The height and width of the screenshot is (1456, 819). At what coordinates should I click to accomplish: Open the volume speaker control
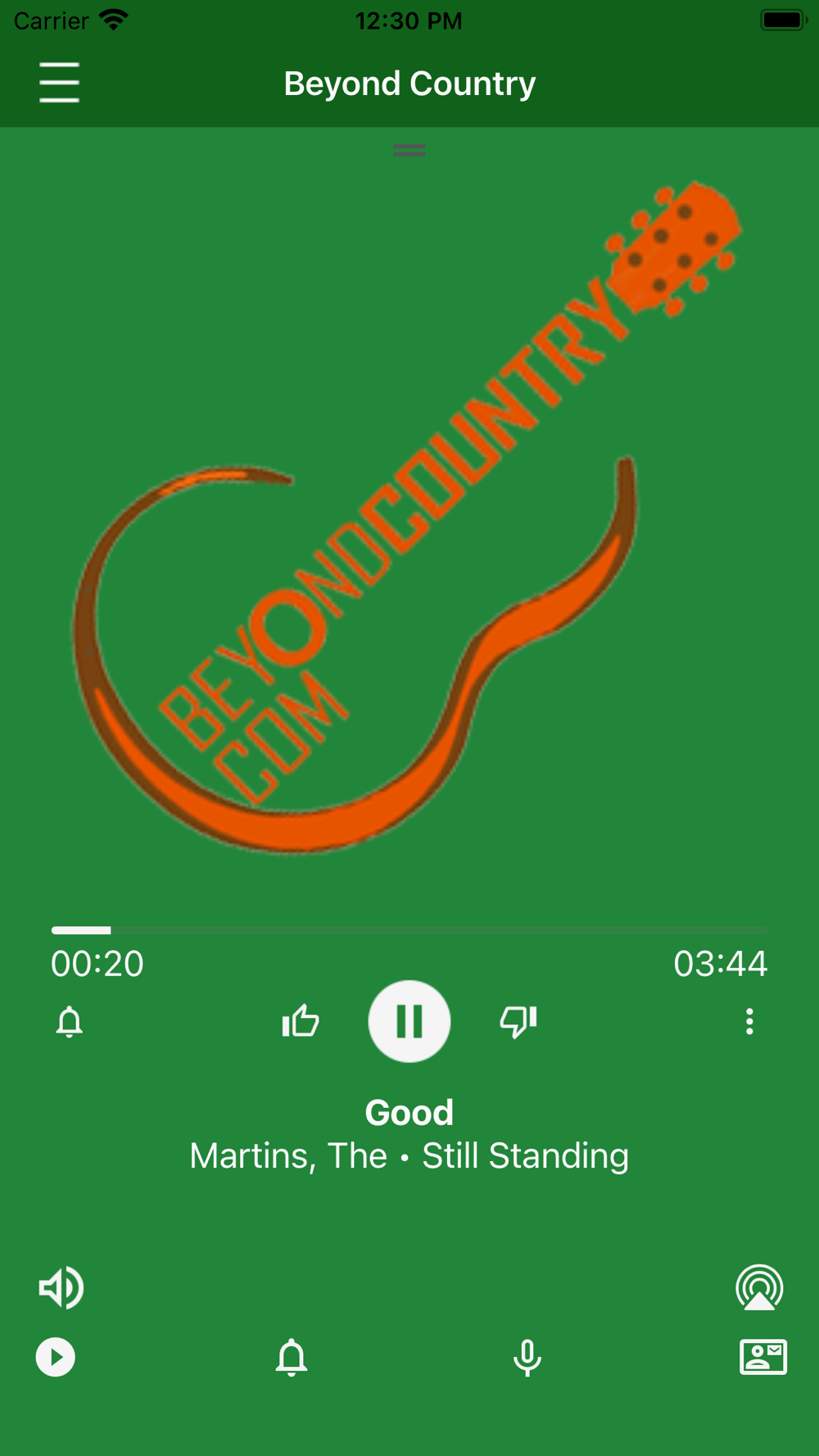pos(61,1288)
